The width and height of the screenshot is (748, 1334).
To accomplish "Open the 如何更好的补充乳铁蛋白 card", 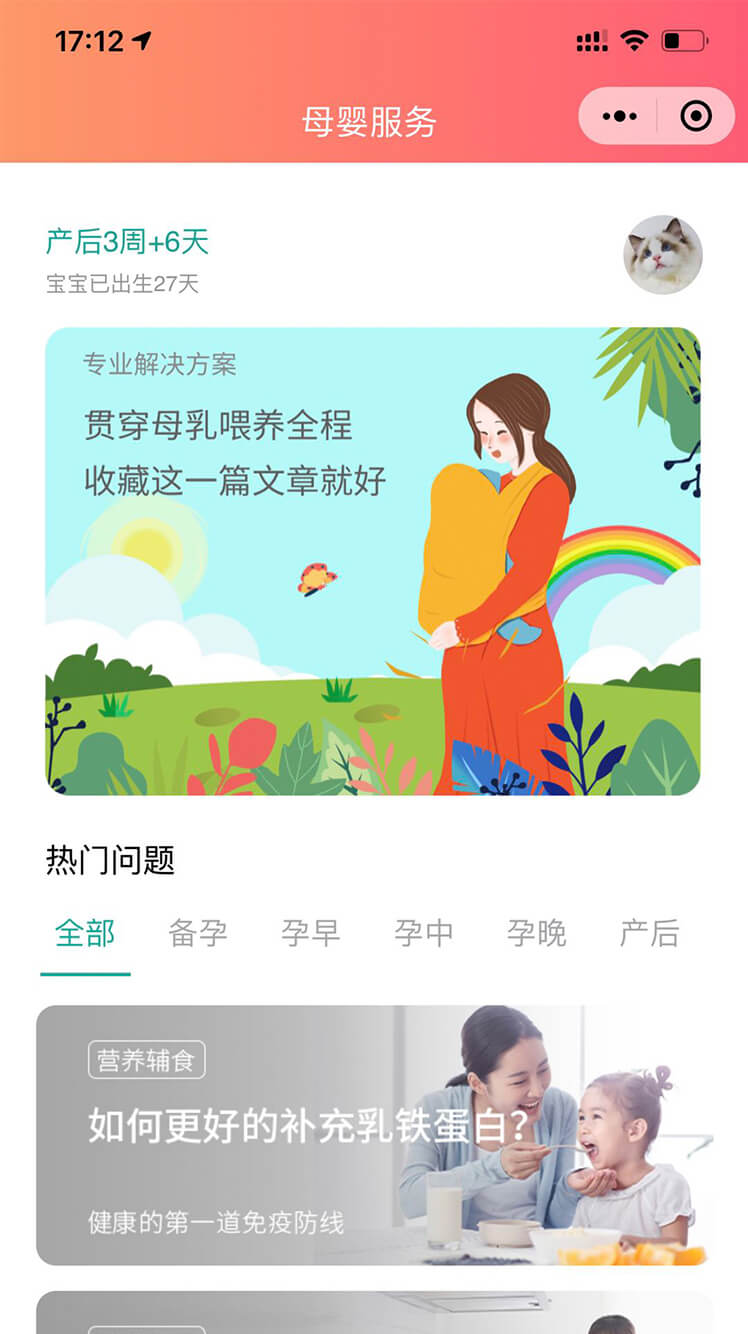I will click(372, 1135).
